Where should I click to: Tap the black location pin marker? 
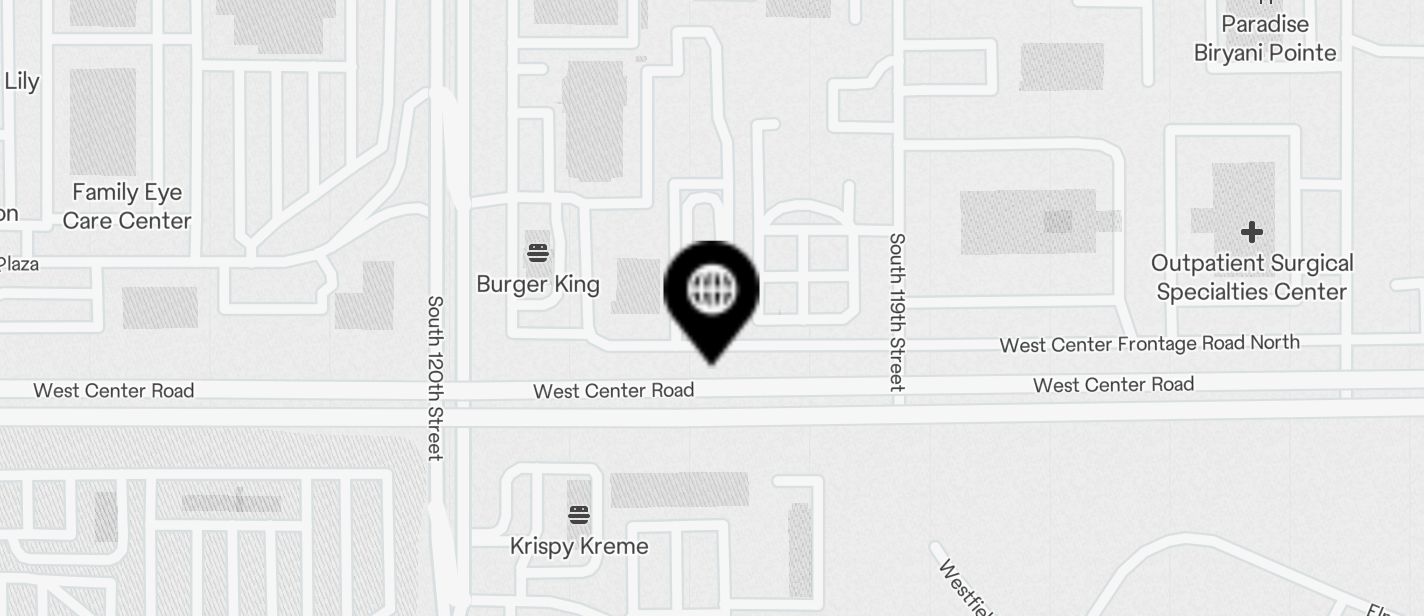711,293
